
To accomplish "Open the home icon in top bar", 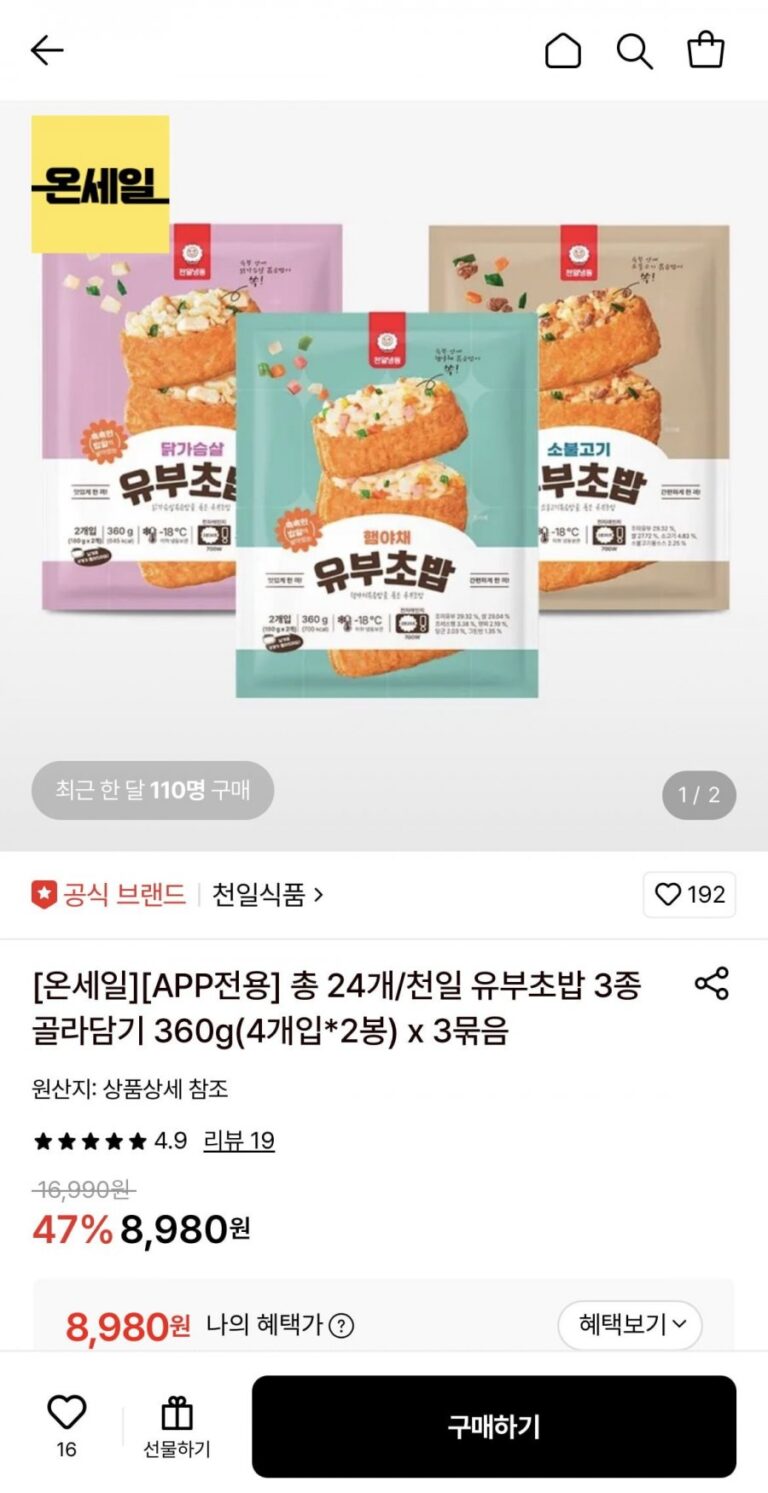I will click(x=563, y=50).
